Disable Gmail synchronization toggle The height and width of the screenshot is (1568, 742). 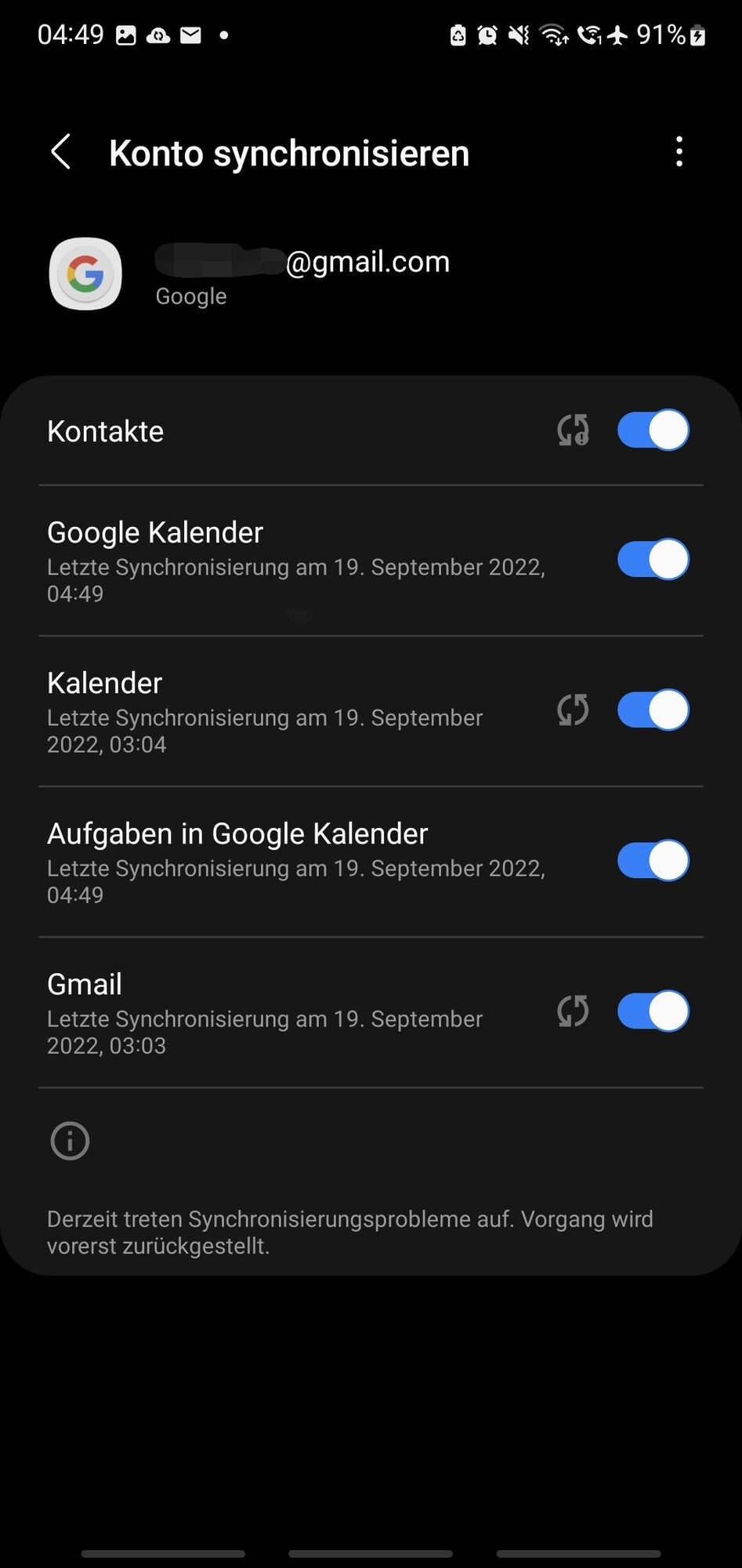pos(653,1011)
